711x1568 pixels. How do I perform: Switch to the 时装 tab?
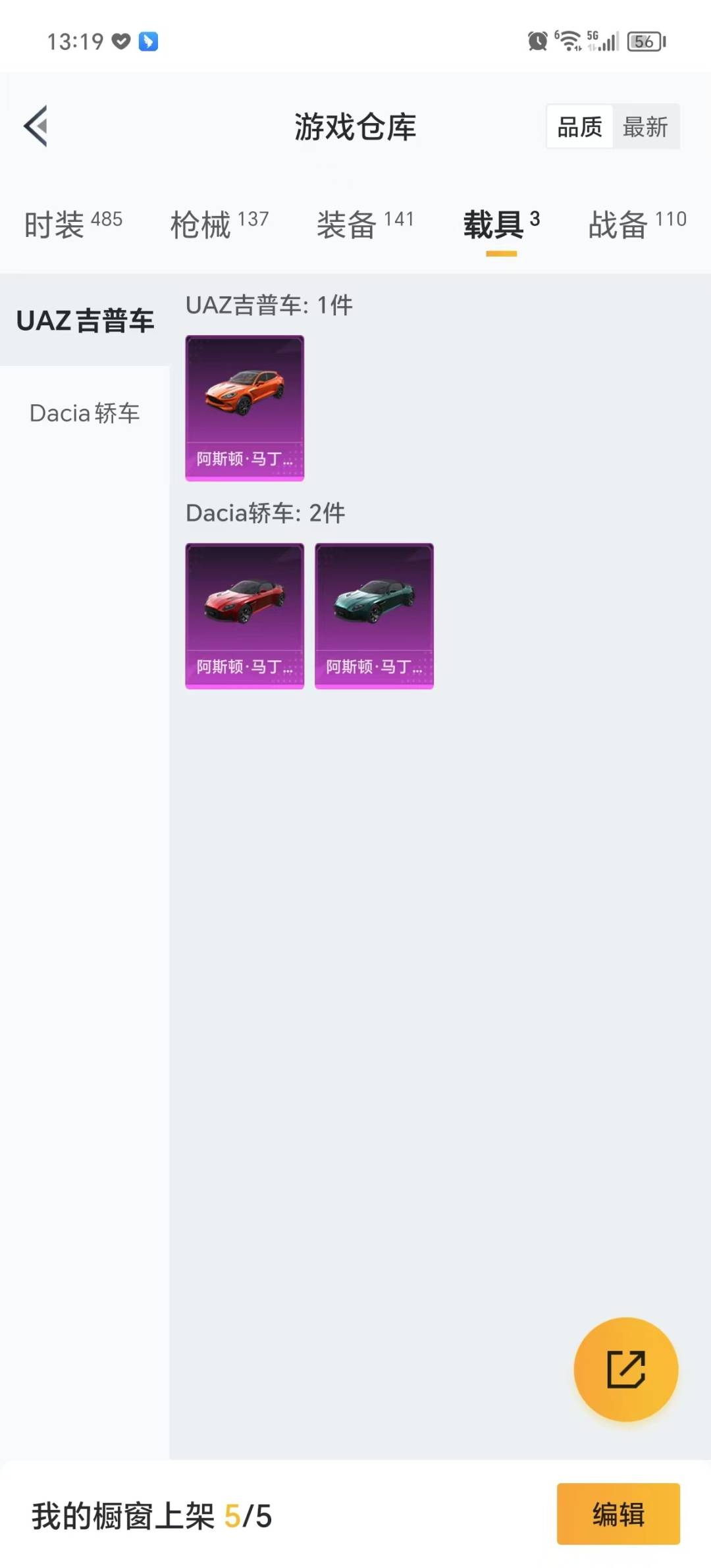click(73, 224)
